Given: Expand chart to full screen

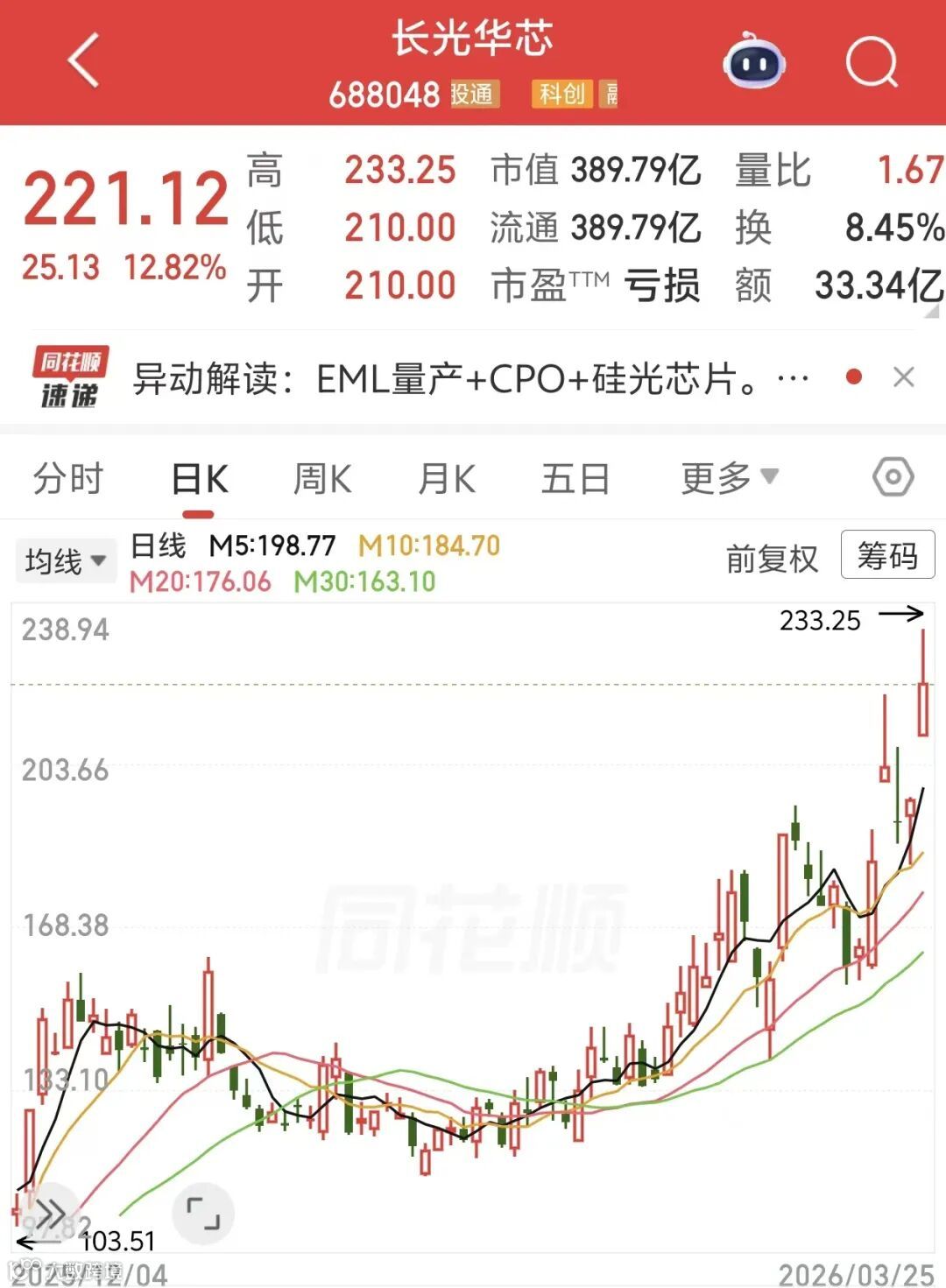Looking at the screenshot, I should [x=203, y=1213].
